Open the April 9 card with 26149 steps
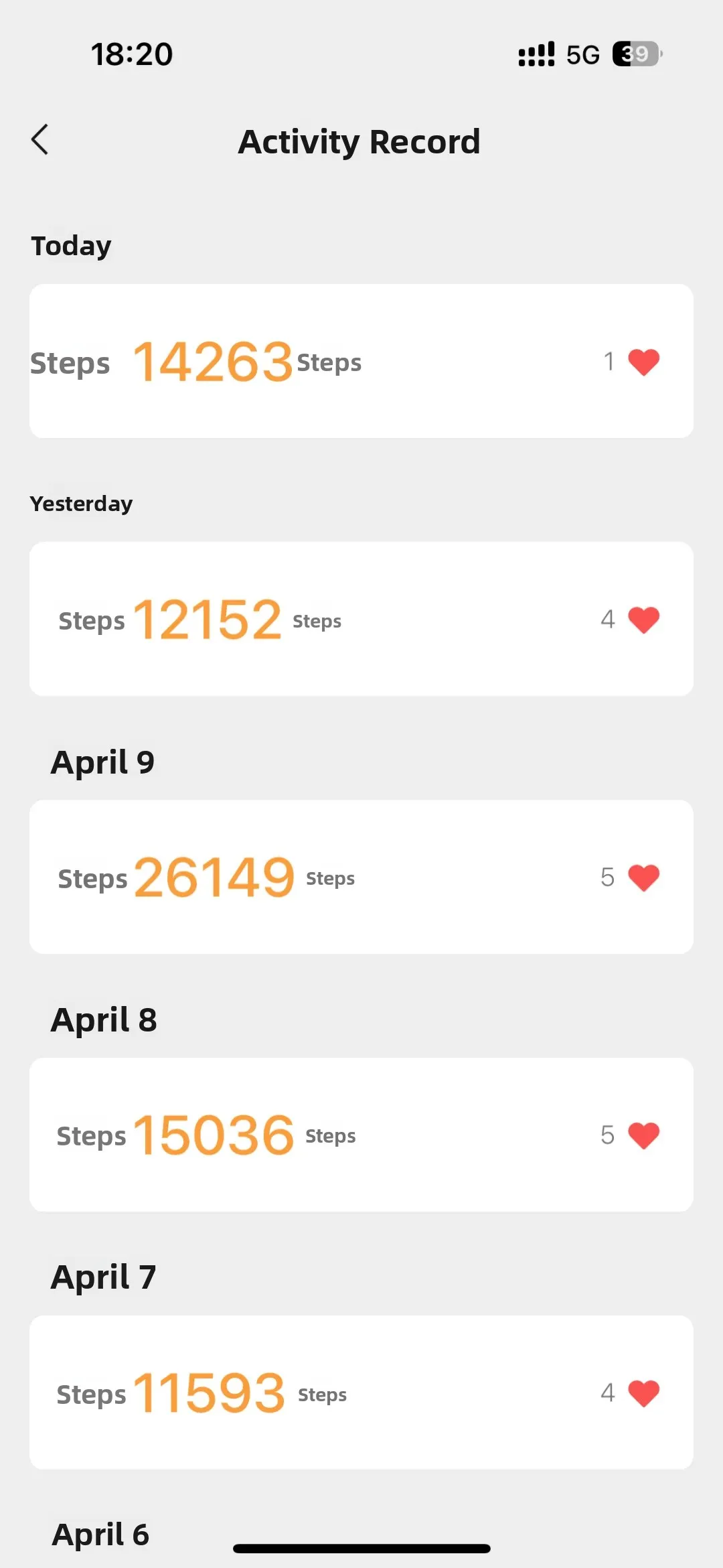Screen dimensions: 723x1568 pyautogui.click(x=361, y=877)
